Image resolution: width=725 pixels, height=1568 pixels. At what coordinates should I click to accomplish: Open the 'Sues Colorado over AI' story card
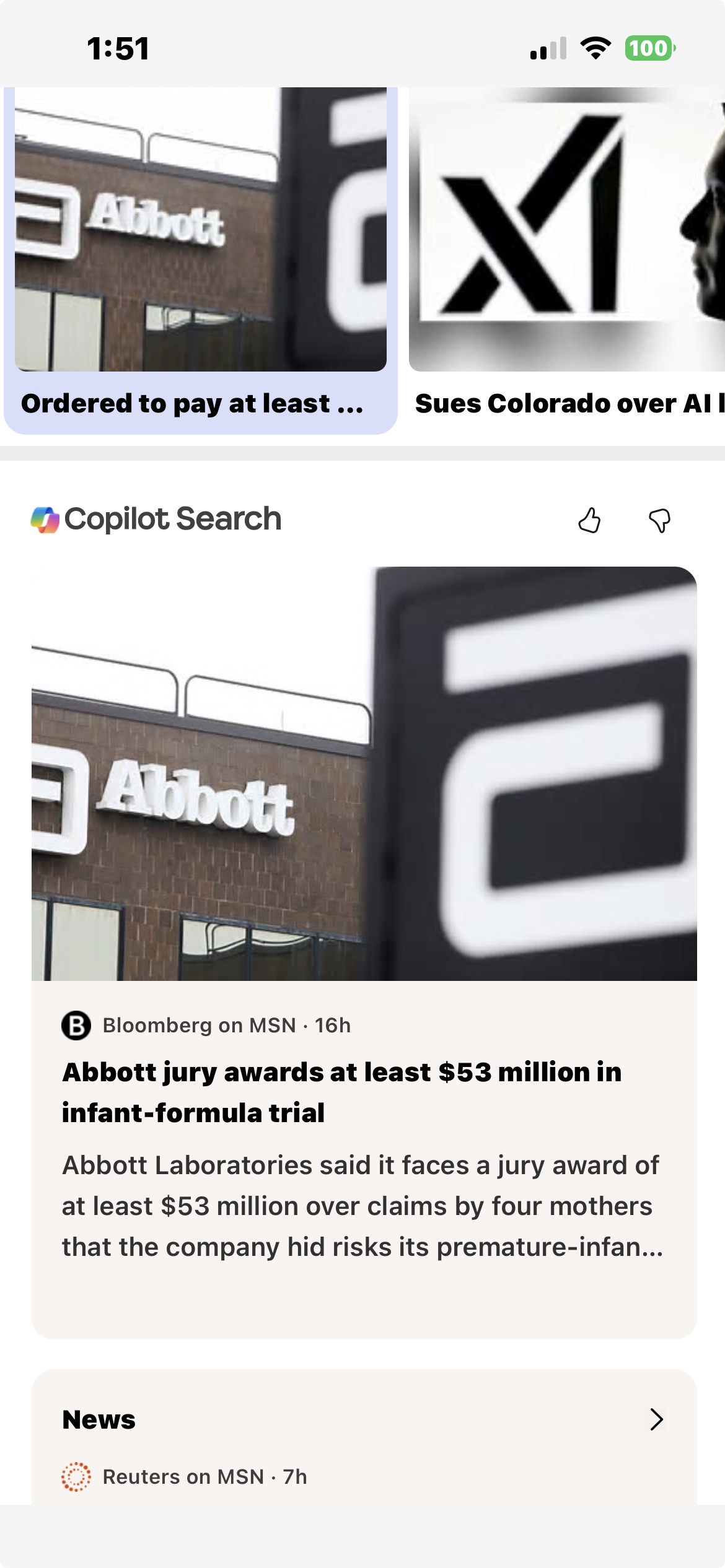tap(566, 260)
